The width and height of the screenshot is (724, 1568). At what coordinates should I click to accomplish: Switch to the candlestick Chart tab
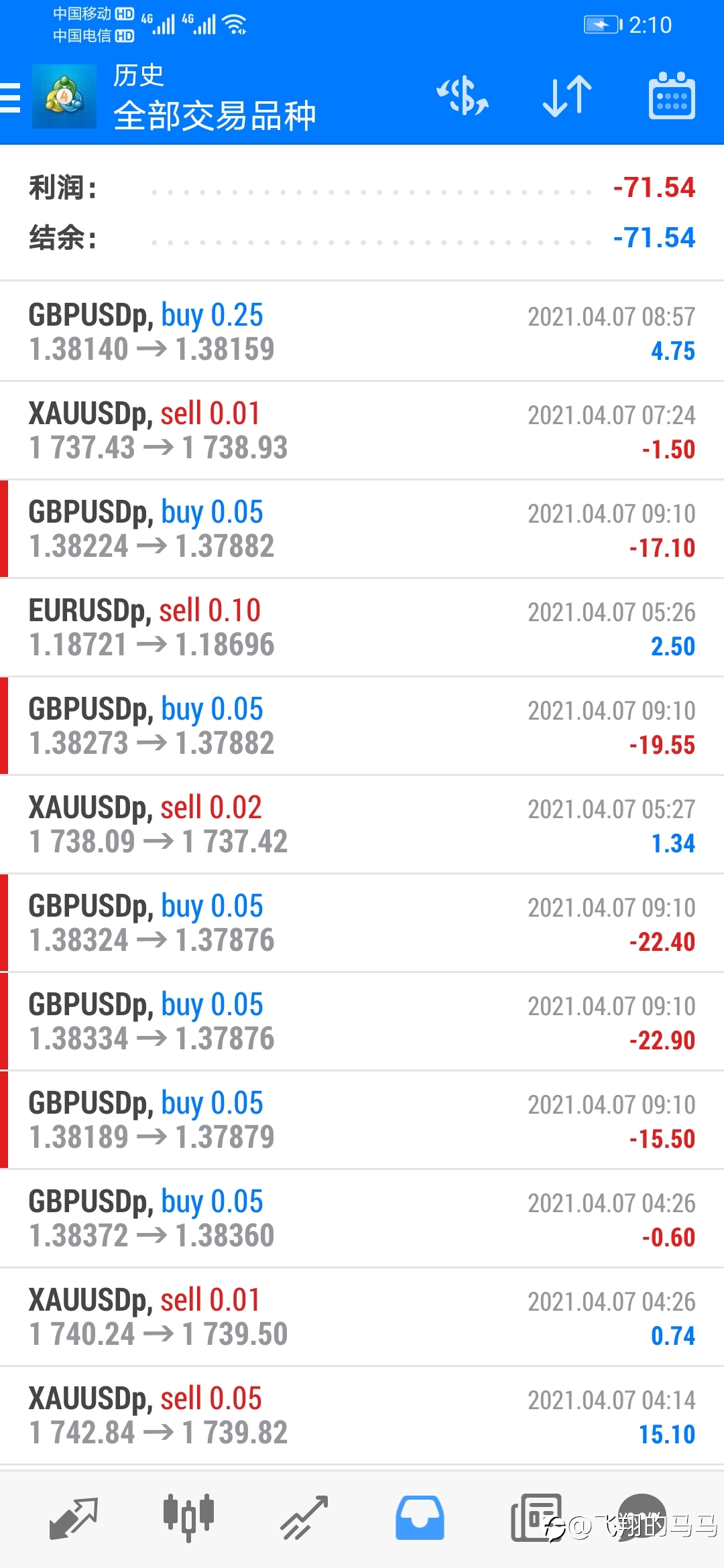tap(188, 1518)
